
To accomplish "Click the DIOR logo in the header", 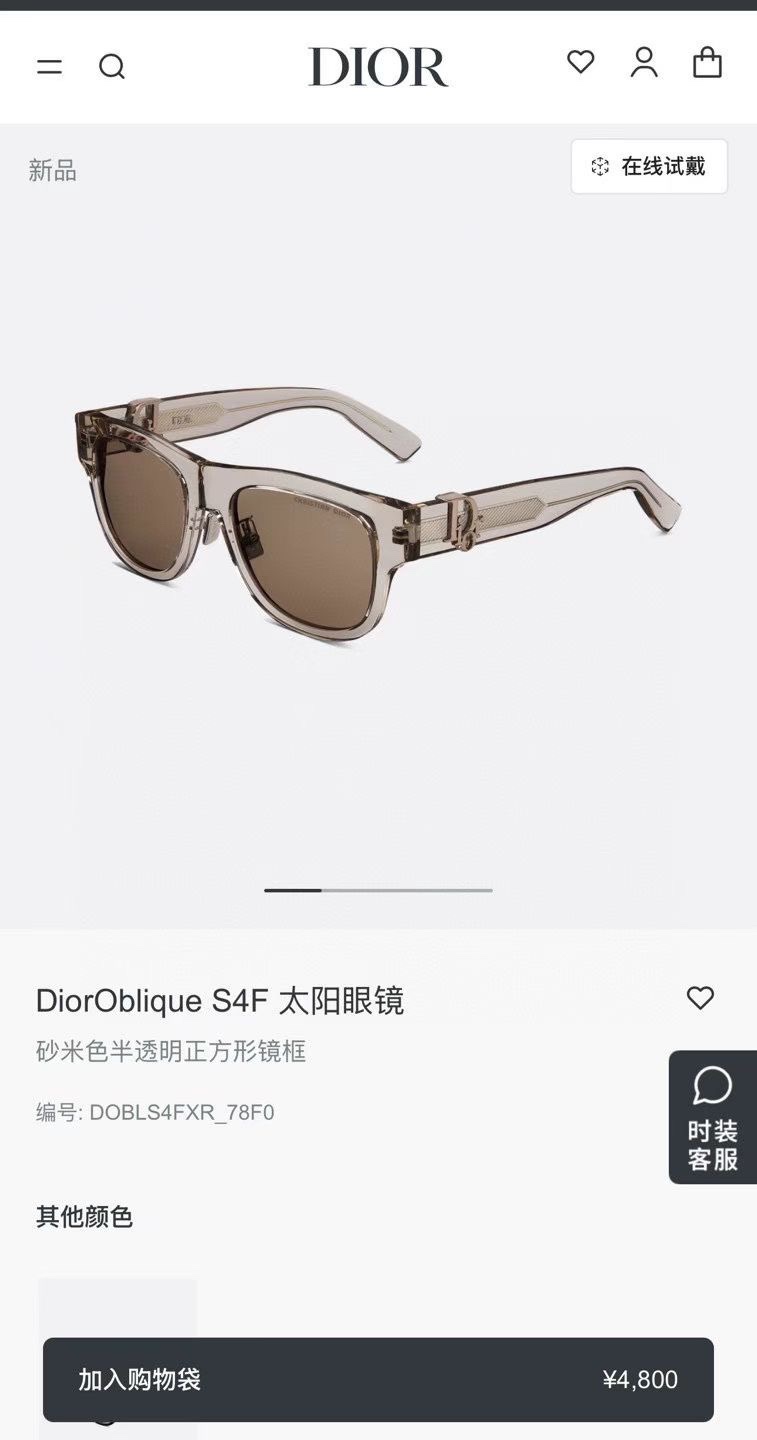I will tap(378, 66).
